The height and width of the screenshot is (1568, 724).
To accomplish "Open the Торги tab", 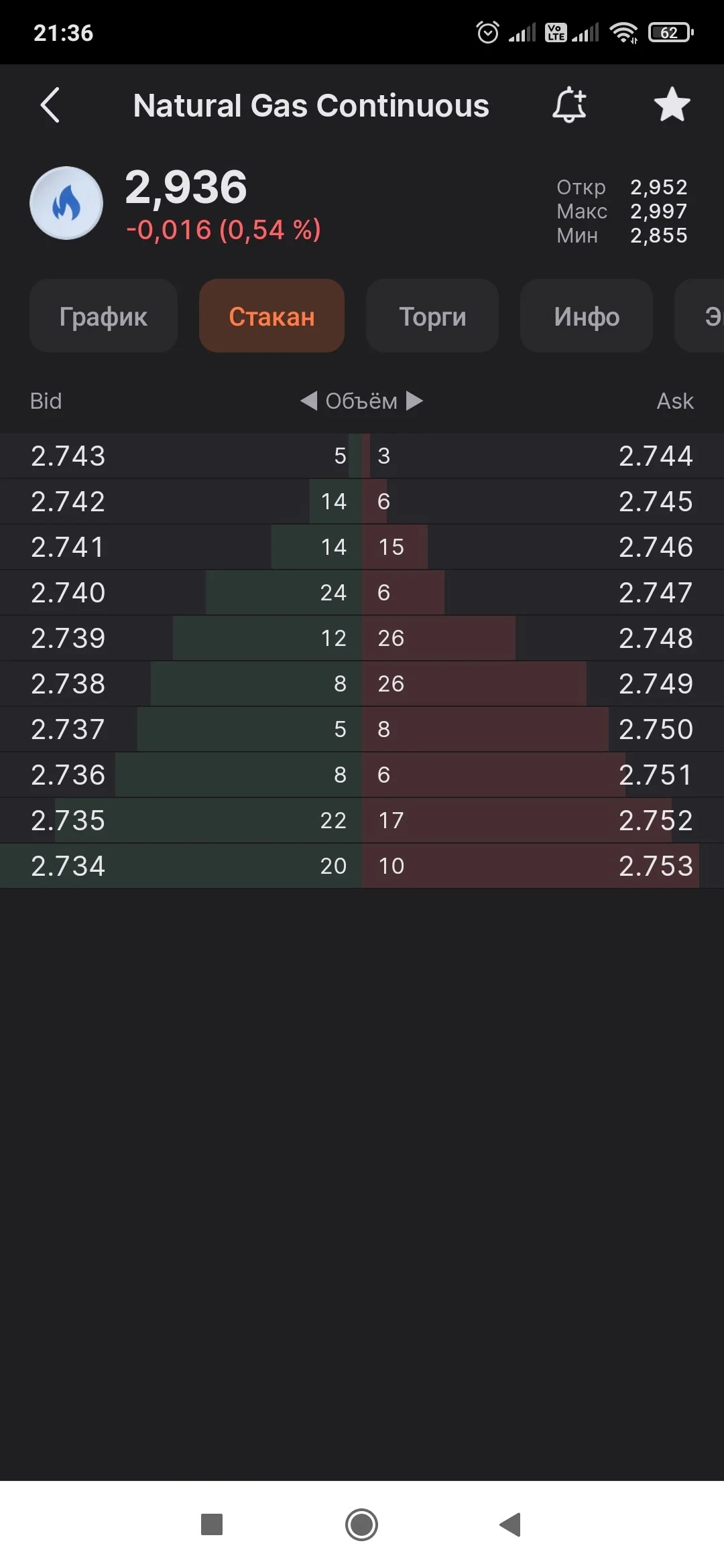I will click(x=432, y=316).
